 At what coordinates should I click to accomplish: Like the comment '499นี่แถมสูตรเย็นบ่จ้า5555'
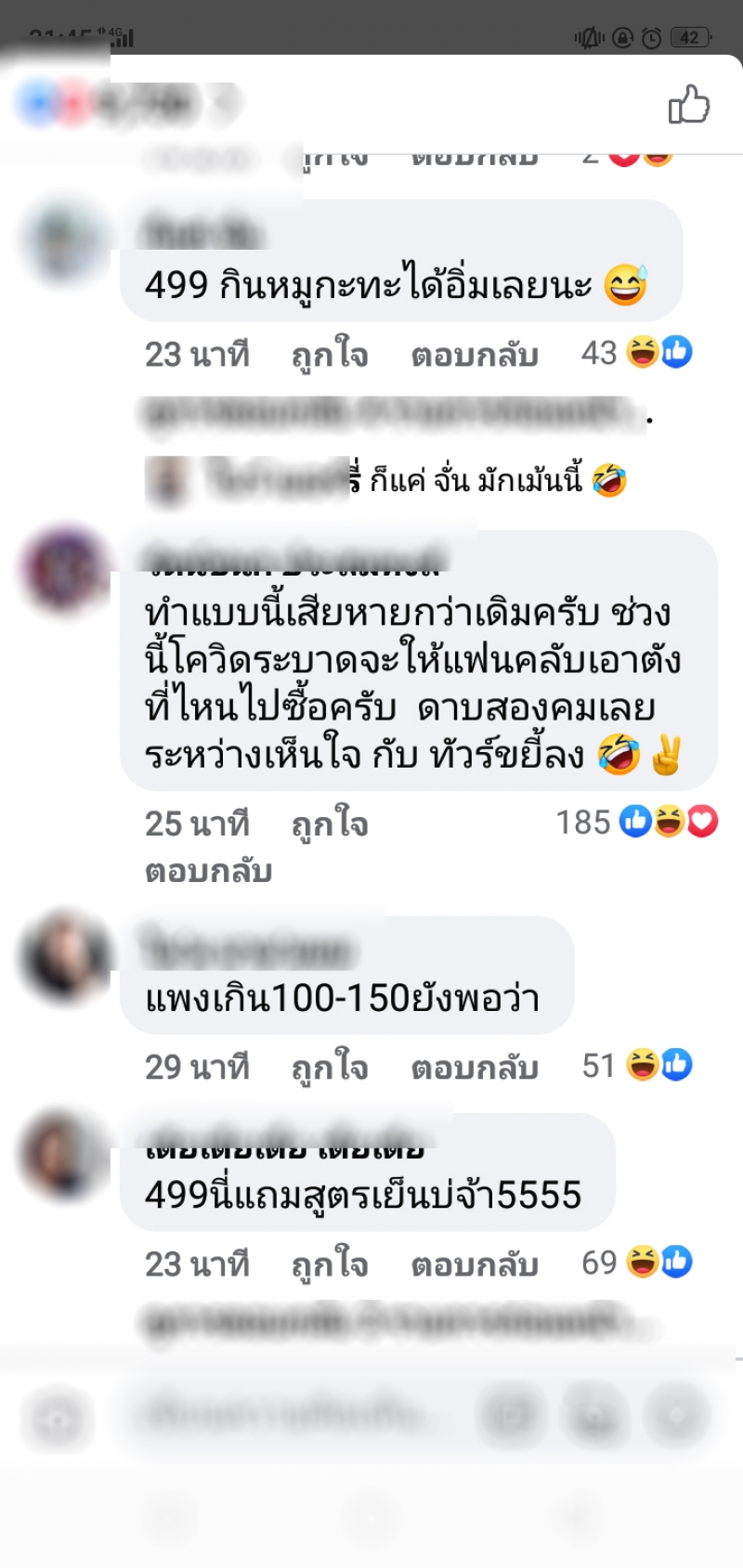(x=330, y=1264)
